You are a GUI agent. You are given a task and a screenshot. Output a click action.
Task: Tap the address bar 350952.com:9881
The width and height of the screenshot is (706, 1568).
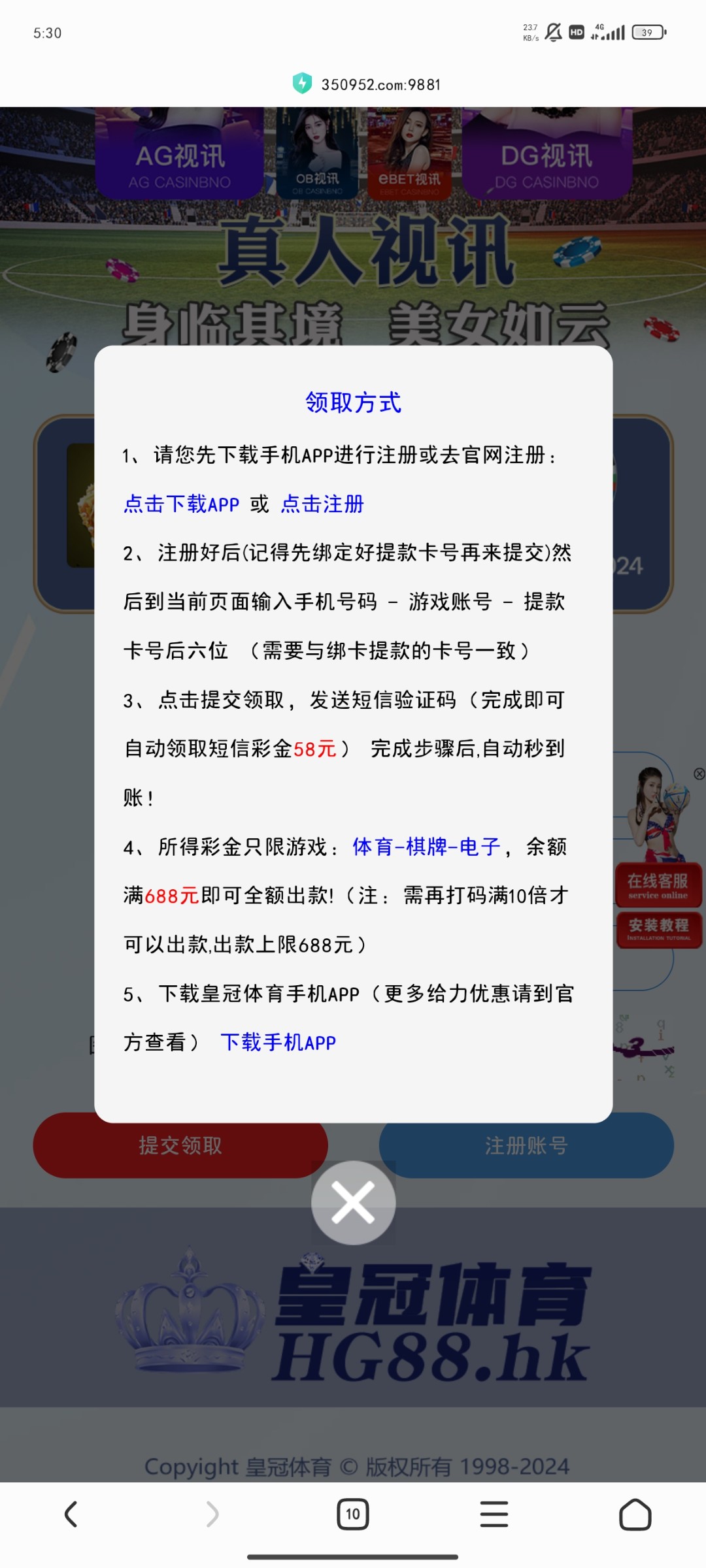point(380,84)
